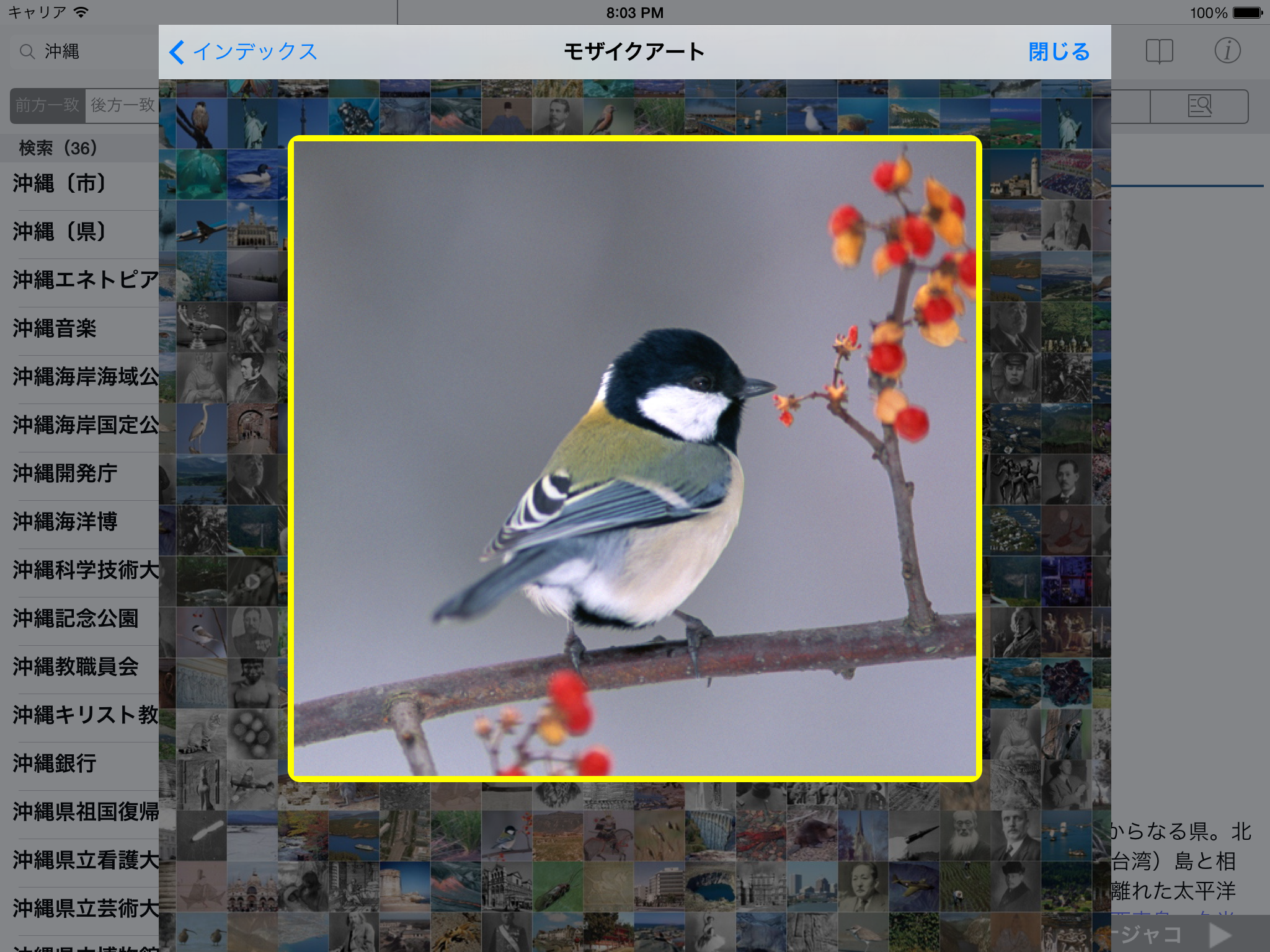This screenshot has height=952, width=1270.
Task: Close the モザイクアート popup with 閉じる
Action: pyautogui.click(x=1059, y=51)
